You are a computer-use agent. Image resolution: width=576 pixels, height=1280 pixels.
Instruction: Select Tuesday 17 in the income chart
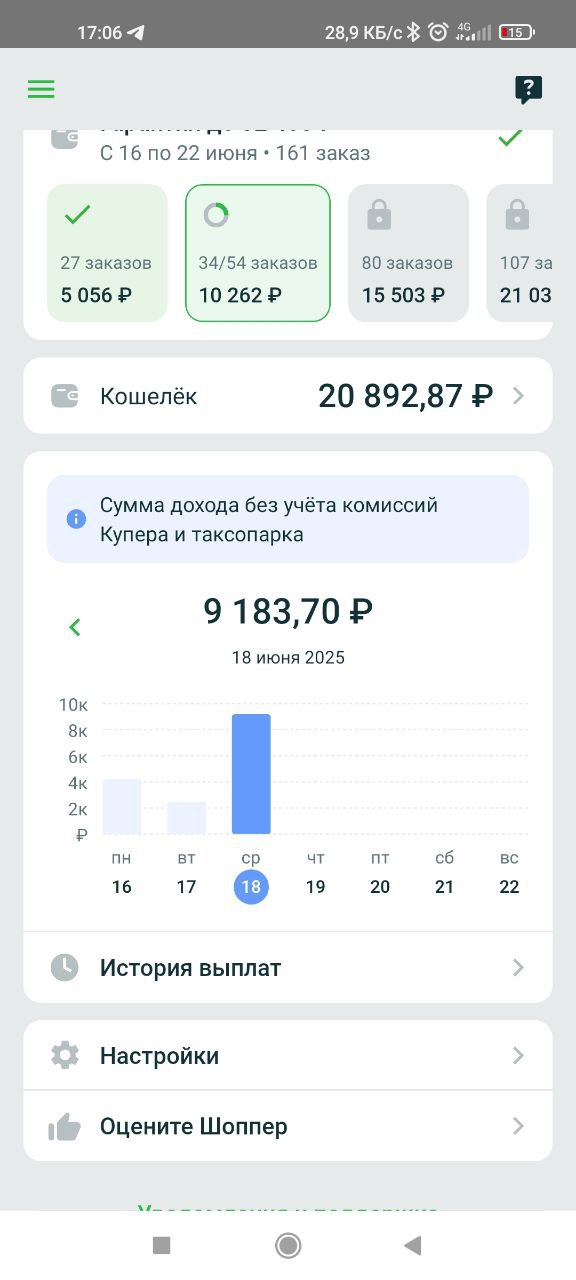coord(187,872)
